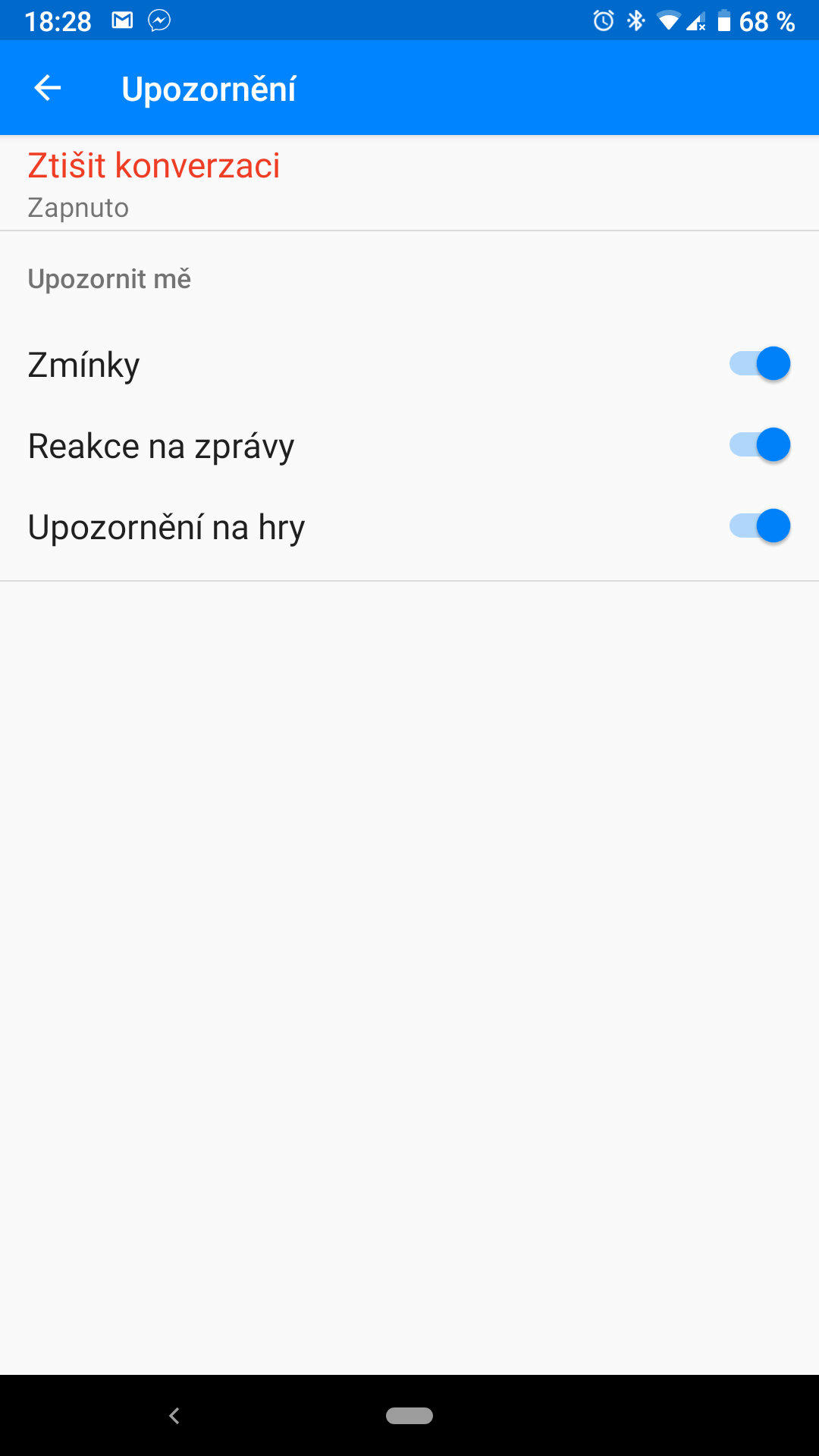Tap the home pill in navigation bar
Image resolution: width=819 pixels, height=1456 pixels.
[x=409, y=1415]
